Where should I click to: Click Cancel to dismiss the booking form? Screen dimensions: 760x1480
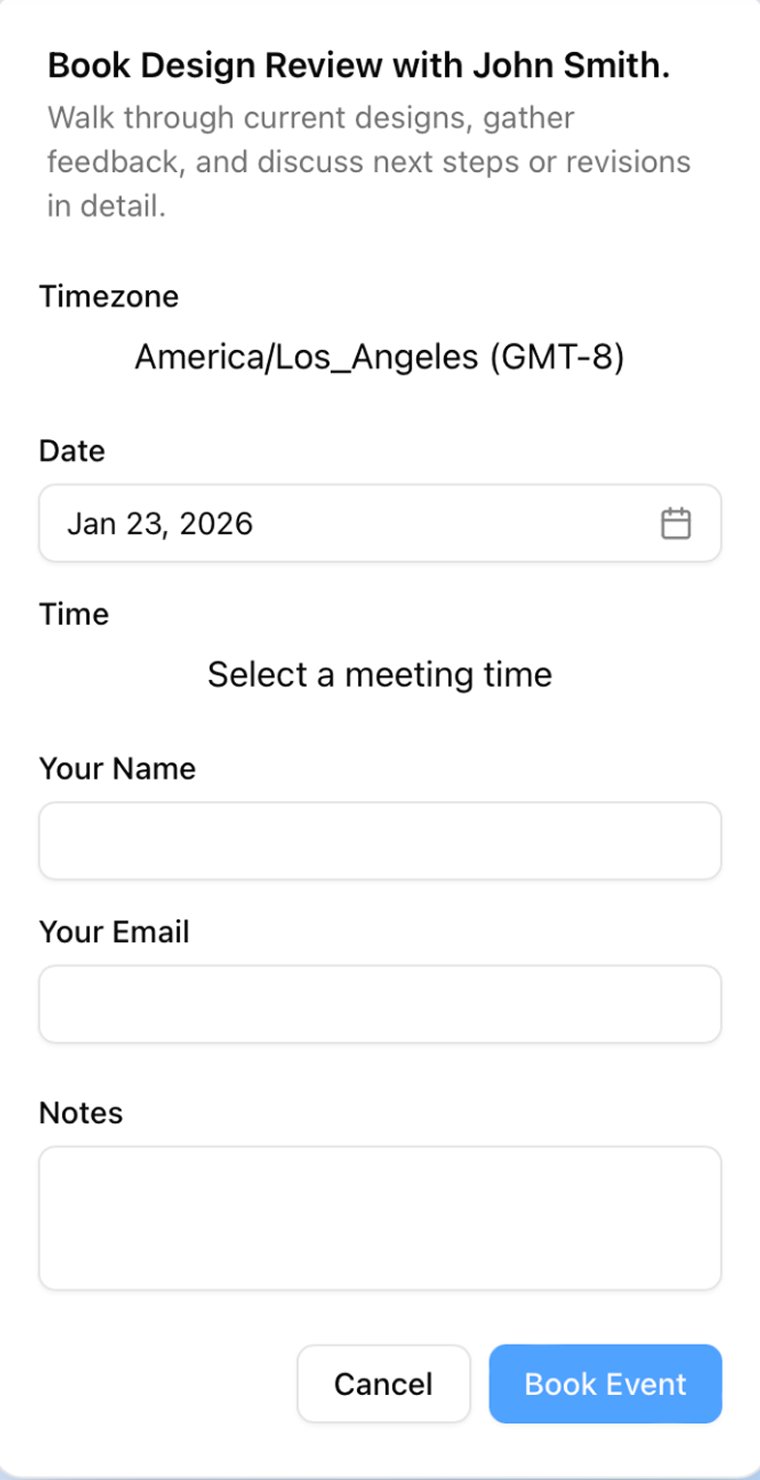pos(383,1384)
